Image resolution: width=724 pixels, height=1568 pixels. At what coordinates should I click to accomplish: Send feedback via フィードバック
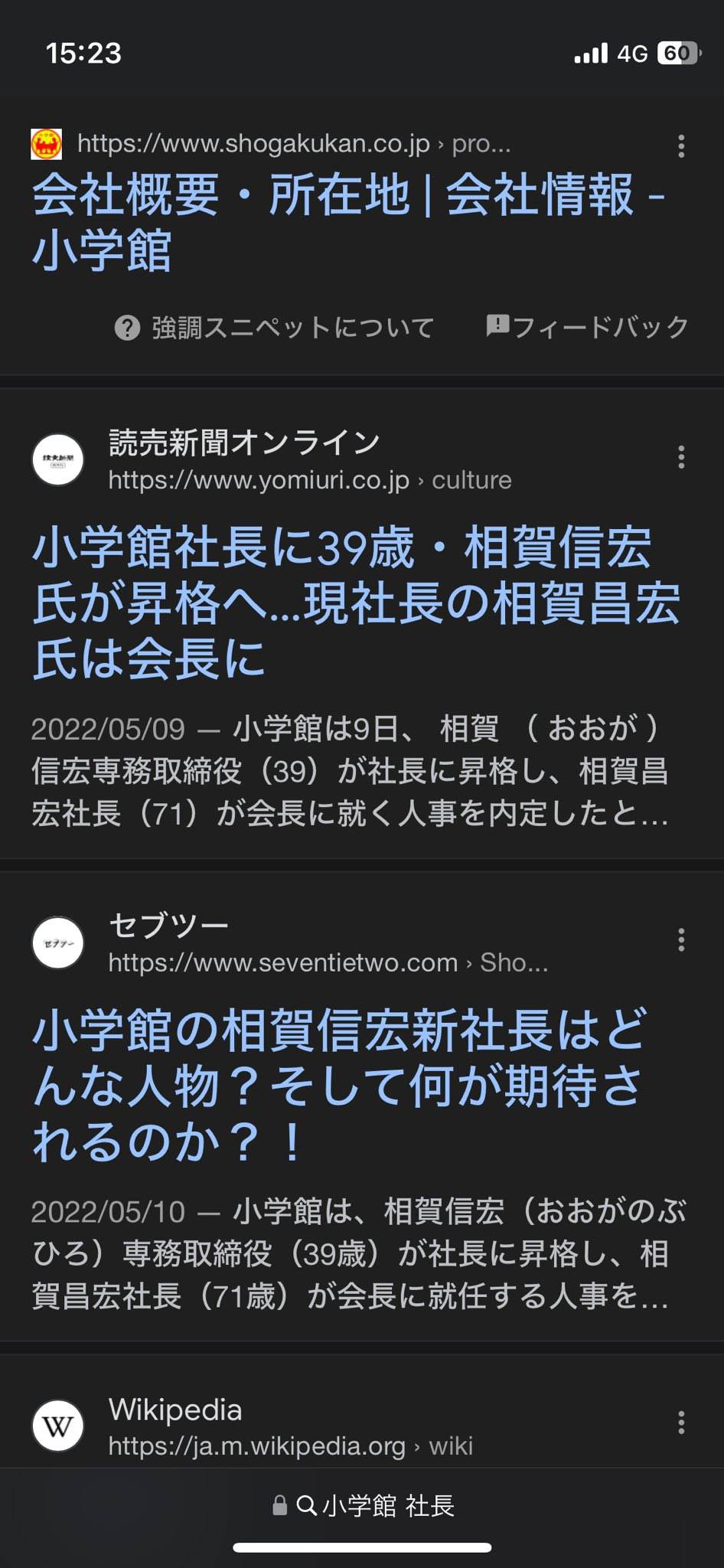(x=588, y=327)
